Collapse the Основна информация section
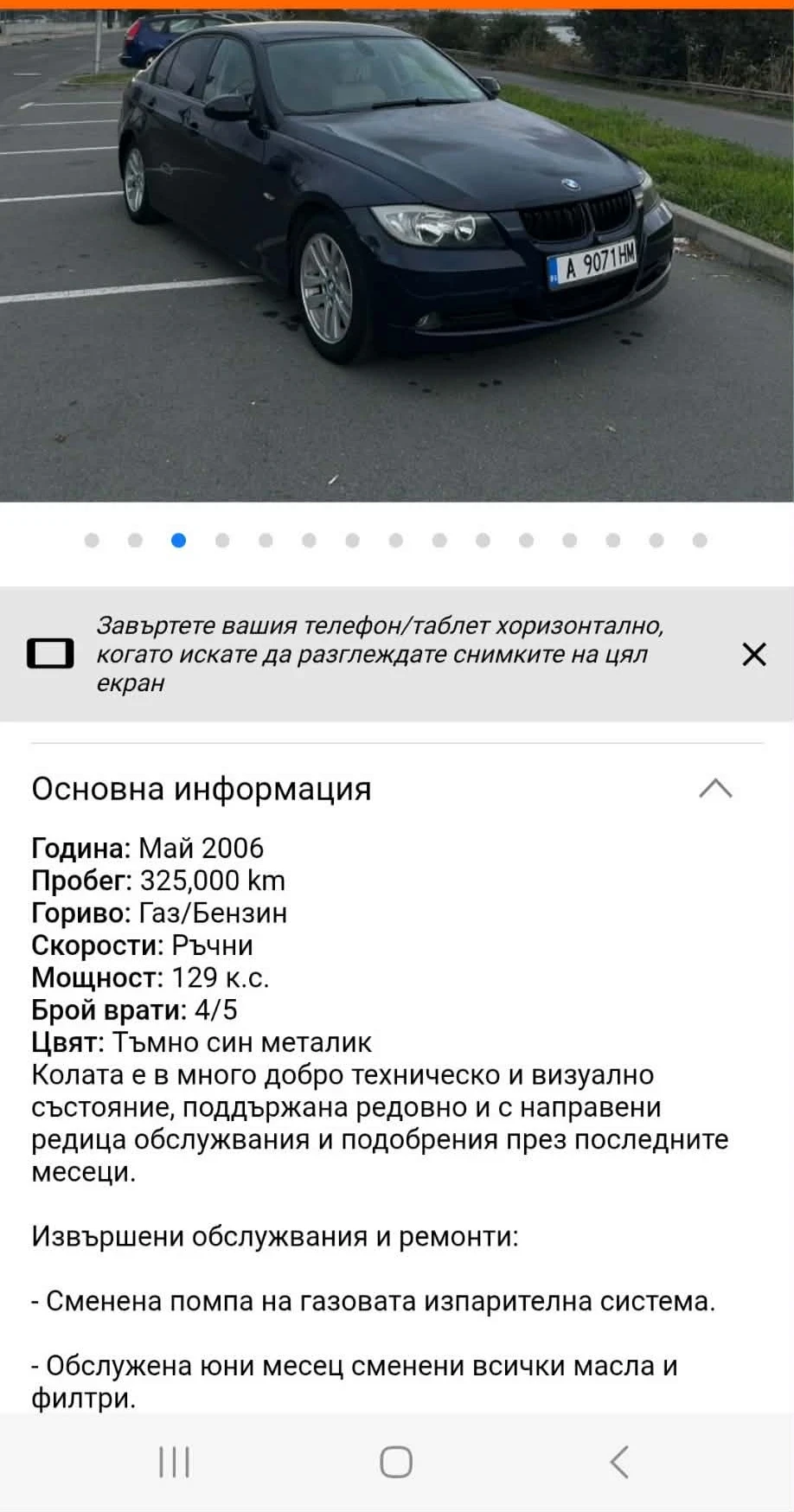794x1512 pixels. point(715,788)
